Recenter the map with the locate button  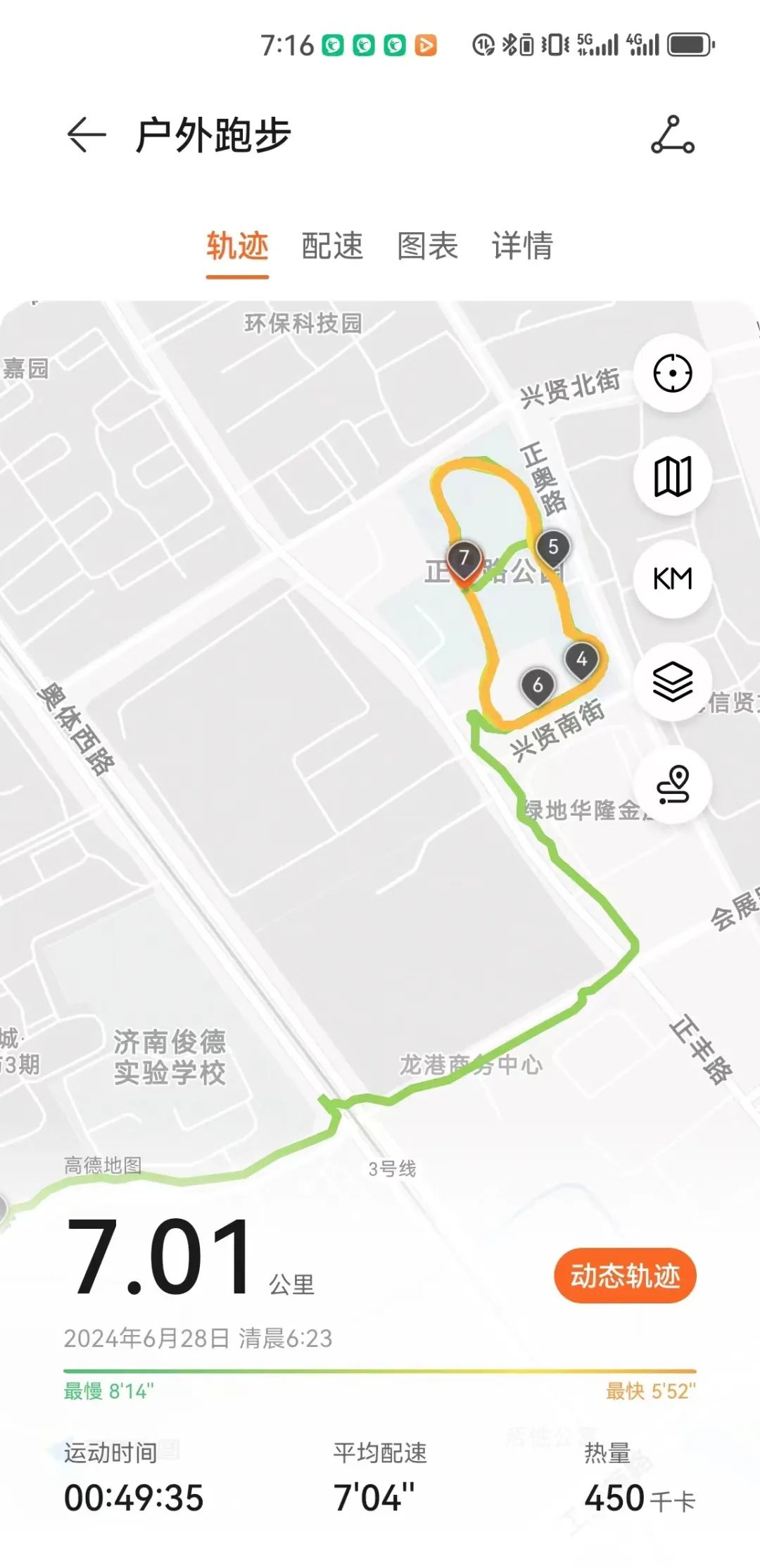(673, 373)
